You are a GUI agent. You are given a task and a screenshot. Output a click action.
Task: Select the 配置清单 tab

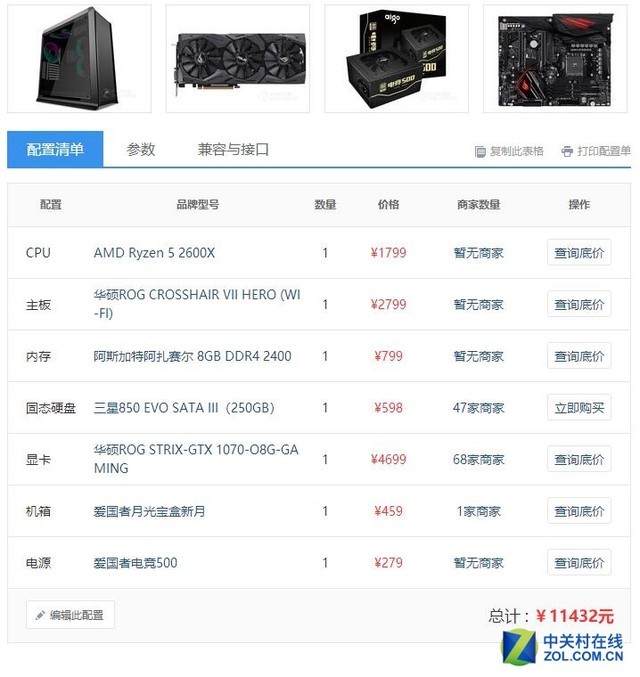[55, 150]
